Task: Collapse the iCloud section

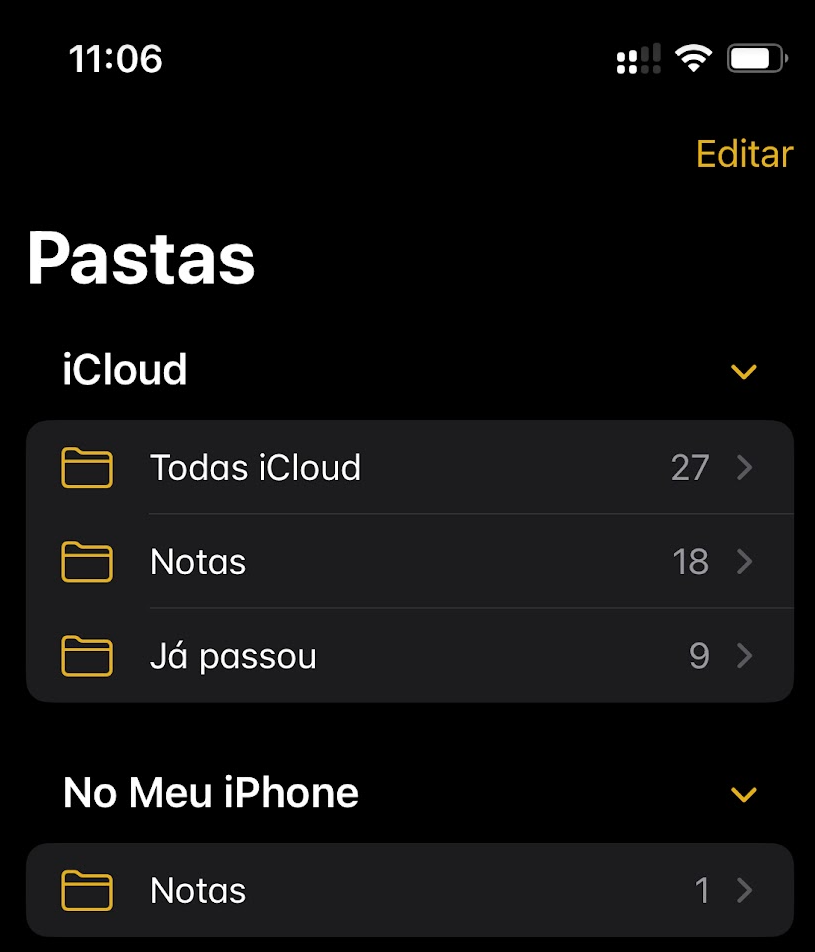Action: click(x=743, y=372)
